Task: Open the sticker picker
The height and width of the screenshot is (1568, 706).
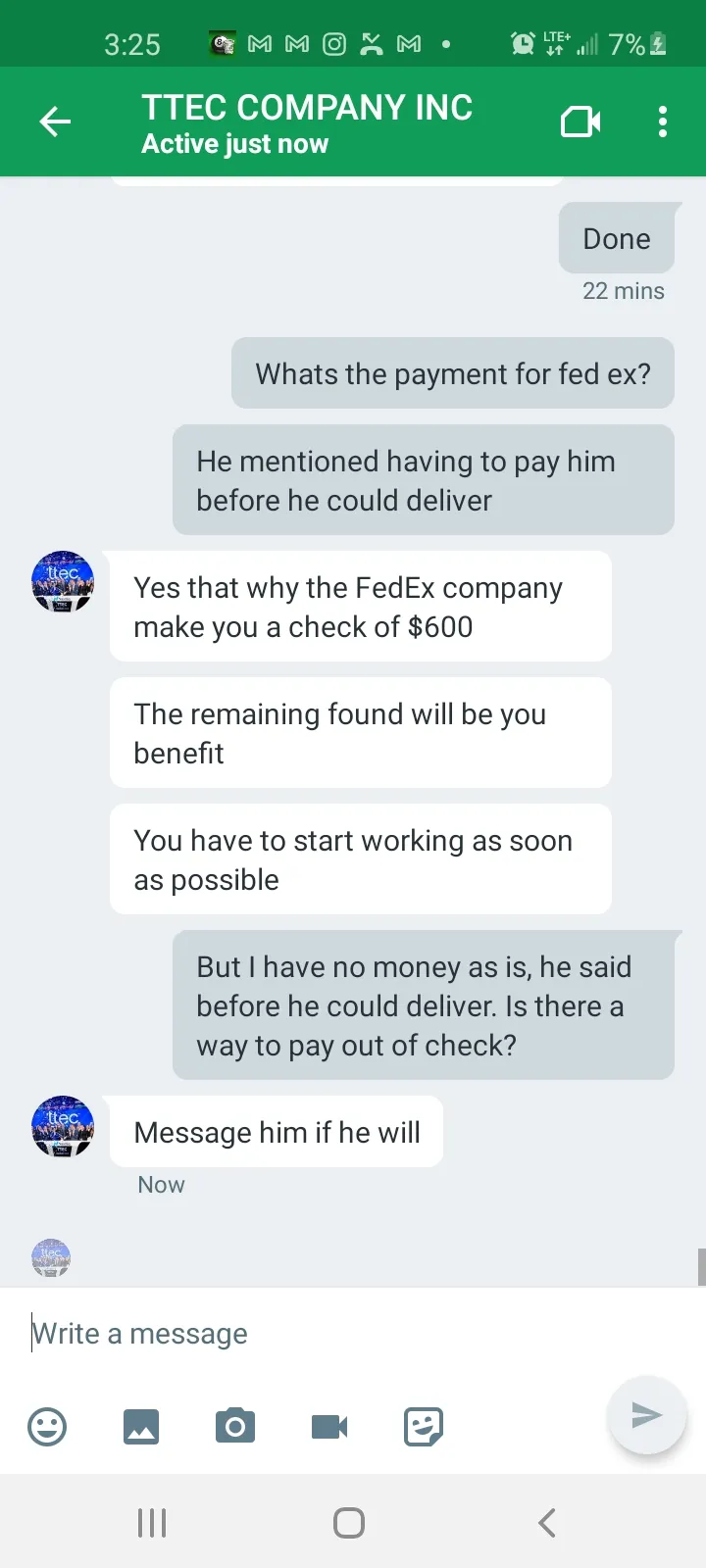Action: tap(424, 1426)
